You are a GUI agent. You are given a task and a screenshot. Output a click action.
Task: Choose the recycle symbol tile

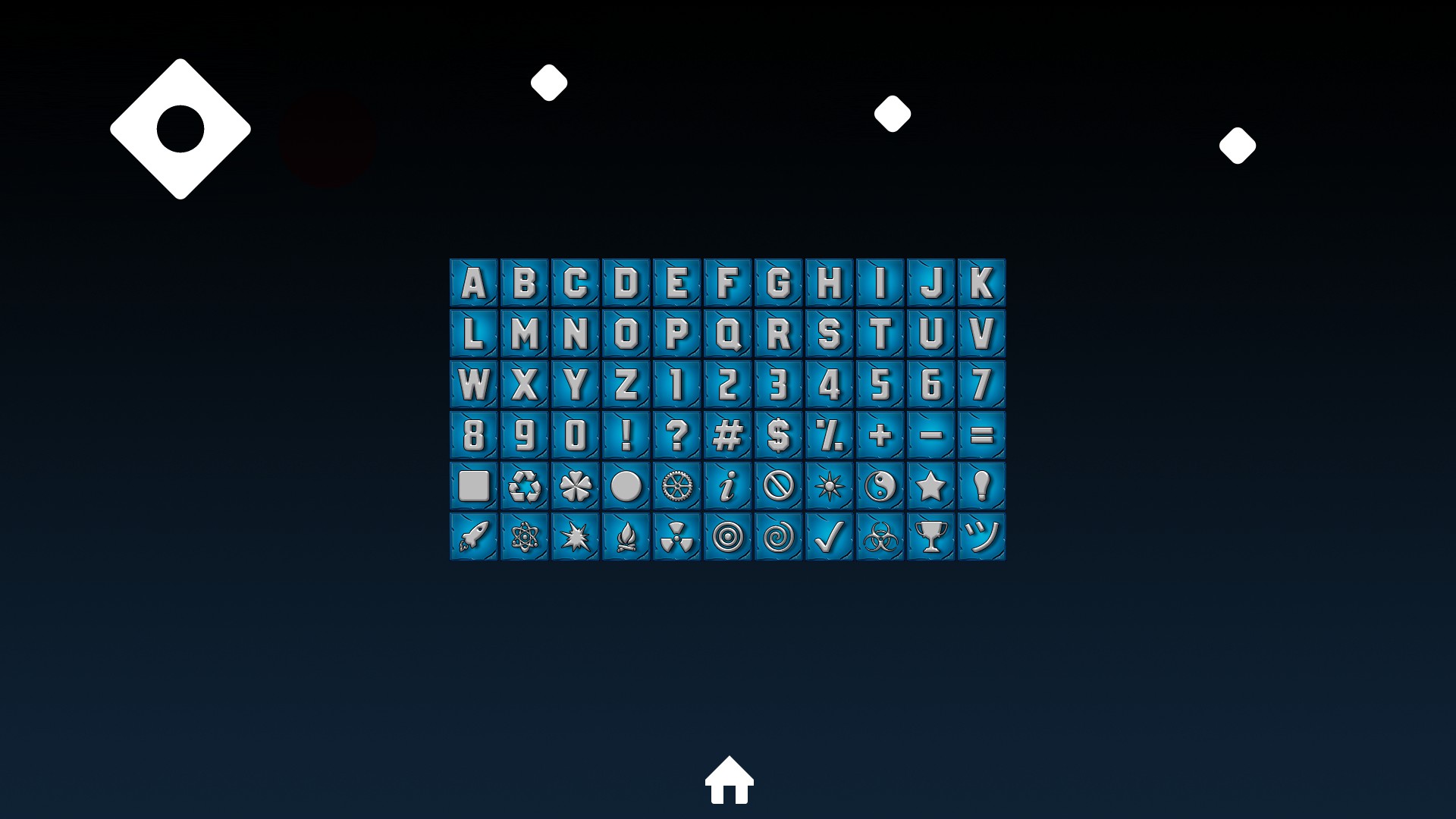(525, 486)
